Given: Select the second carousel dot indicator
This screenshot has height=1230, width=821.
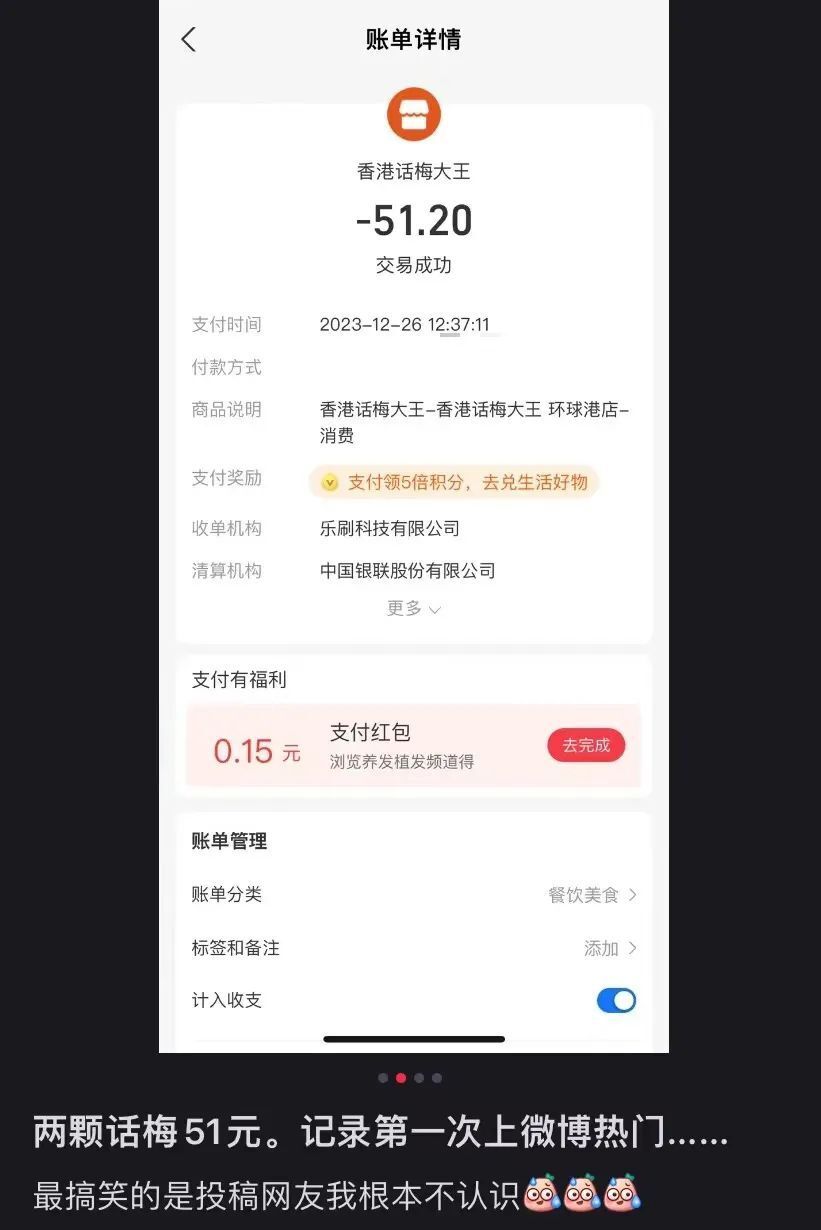Looking at the screenshot, I should [399, 1078].
